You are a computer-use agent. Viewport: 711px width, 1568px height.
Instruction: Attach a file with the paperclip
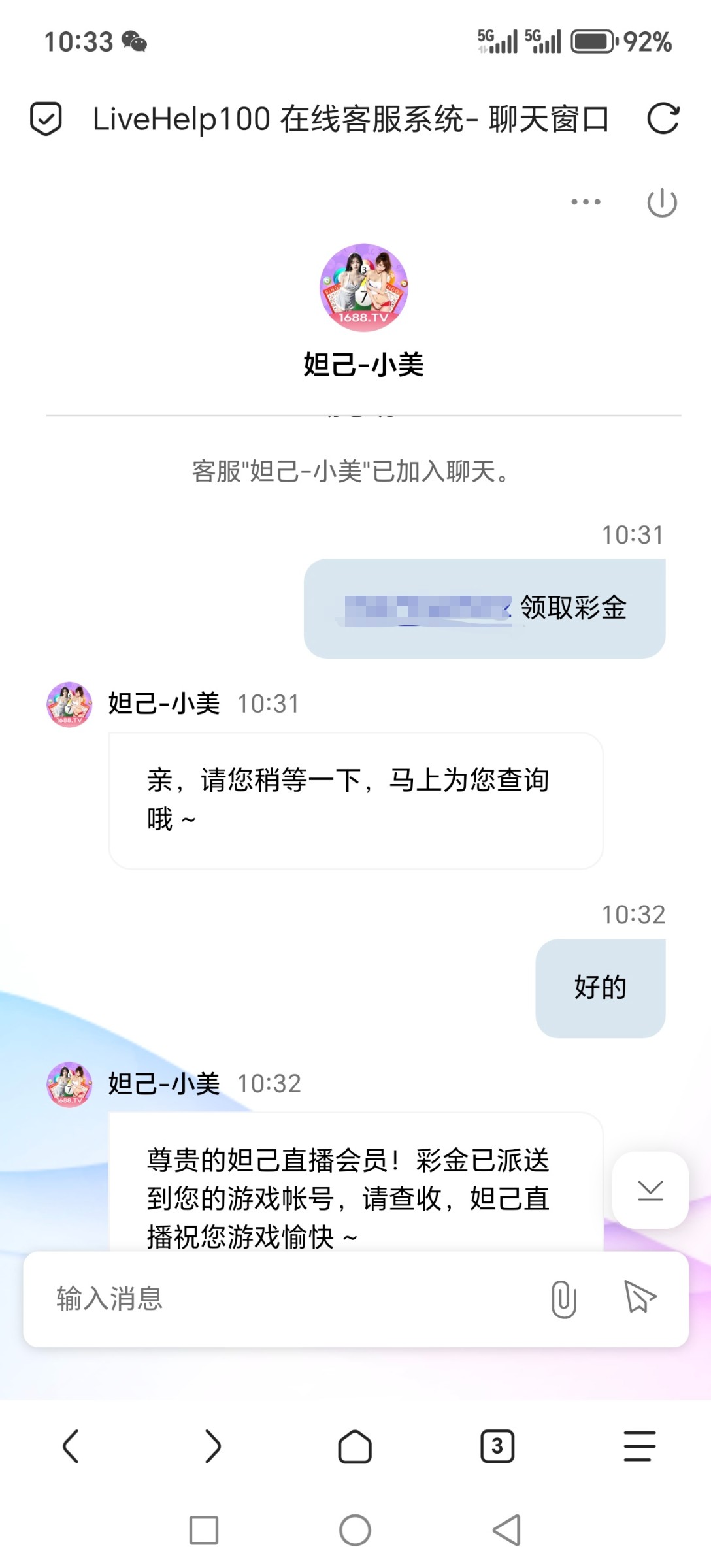click(563, 1299)
